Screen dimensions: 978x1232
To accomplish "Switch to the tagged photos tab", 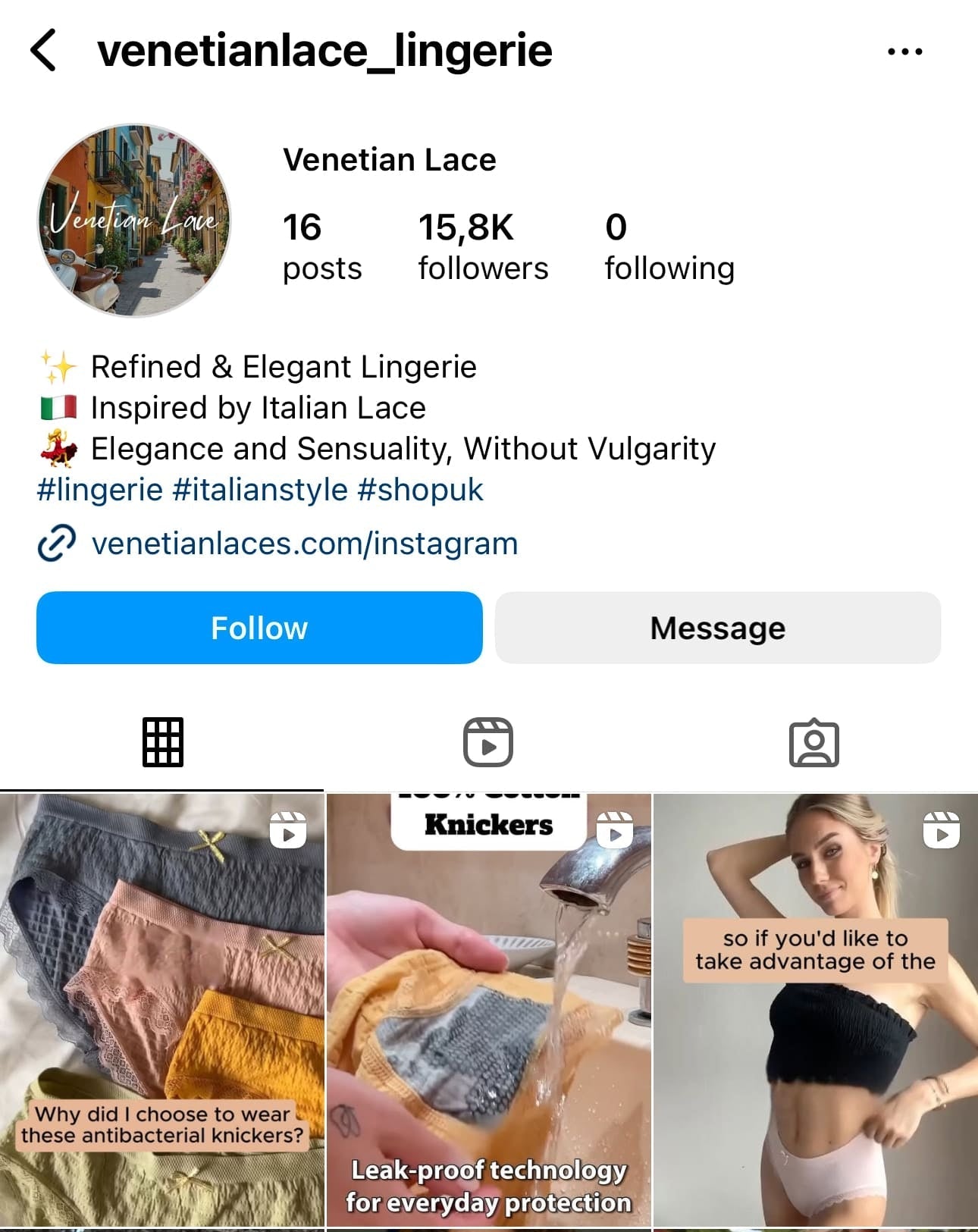I will [x=813, y=742].
